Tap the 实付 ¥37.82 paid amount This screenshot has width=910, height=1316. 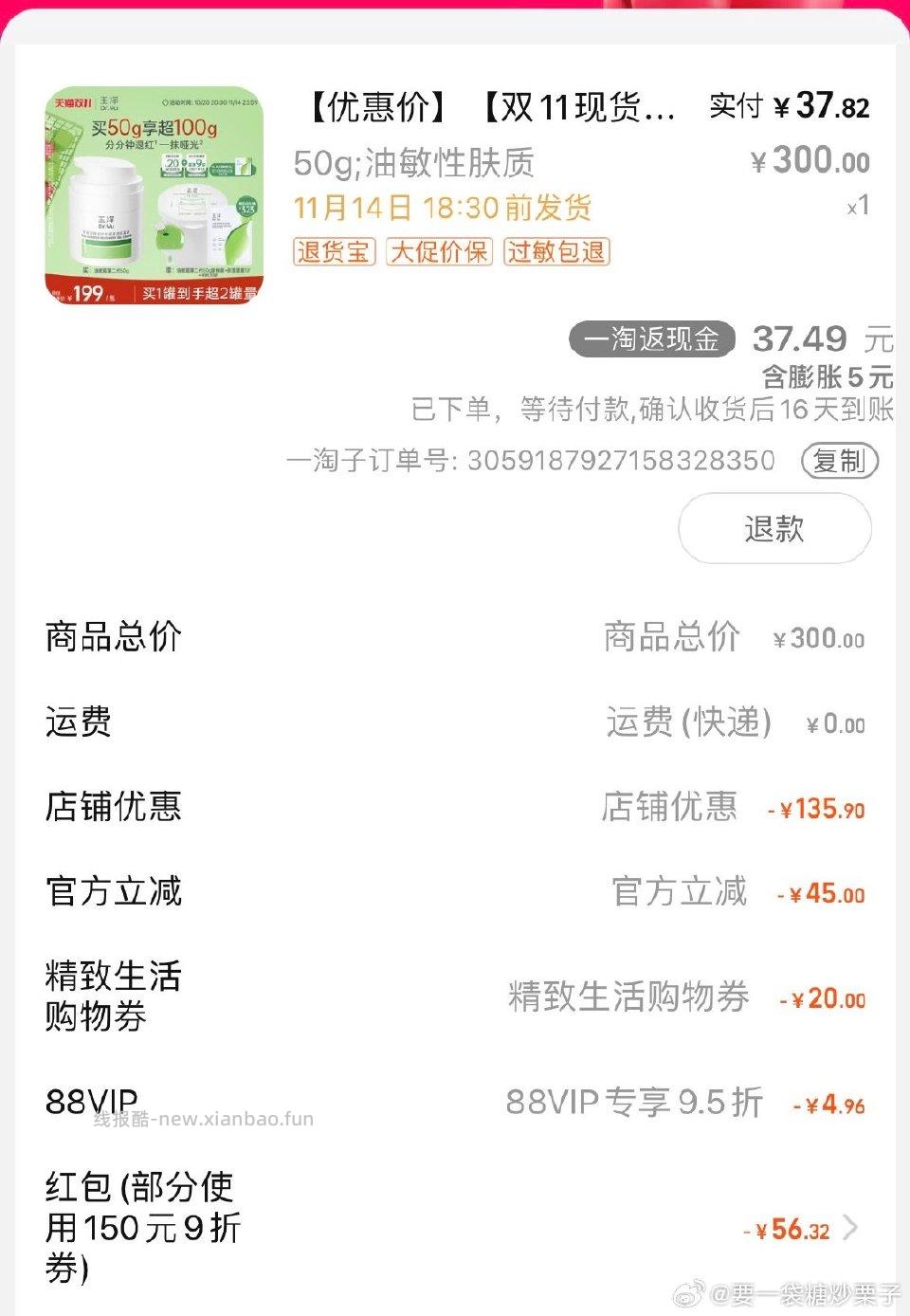789,109
